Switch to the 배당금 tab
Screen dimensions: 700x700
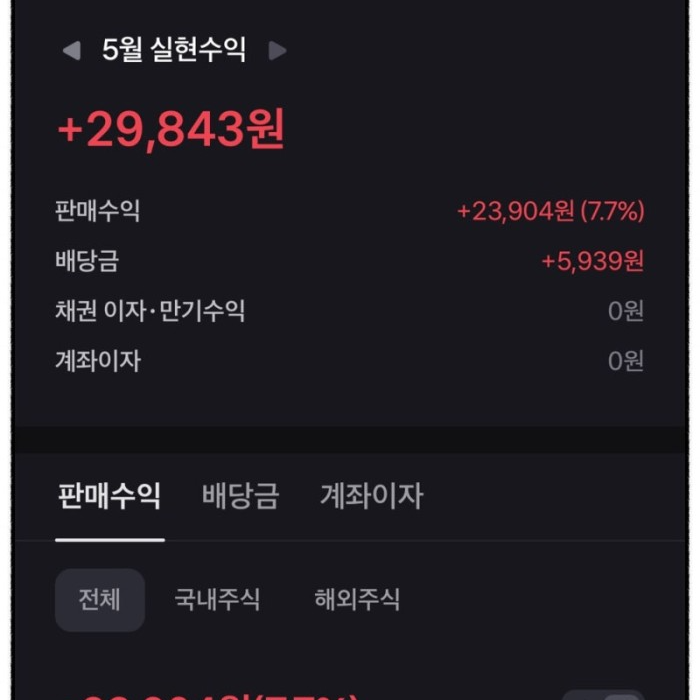pyautogui.click(x=240, y=496)
